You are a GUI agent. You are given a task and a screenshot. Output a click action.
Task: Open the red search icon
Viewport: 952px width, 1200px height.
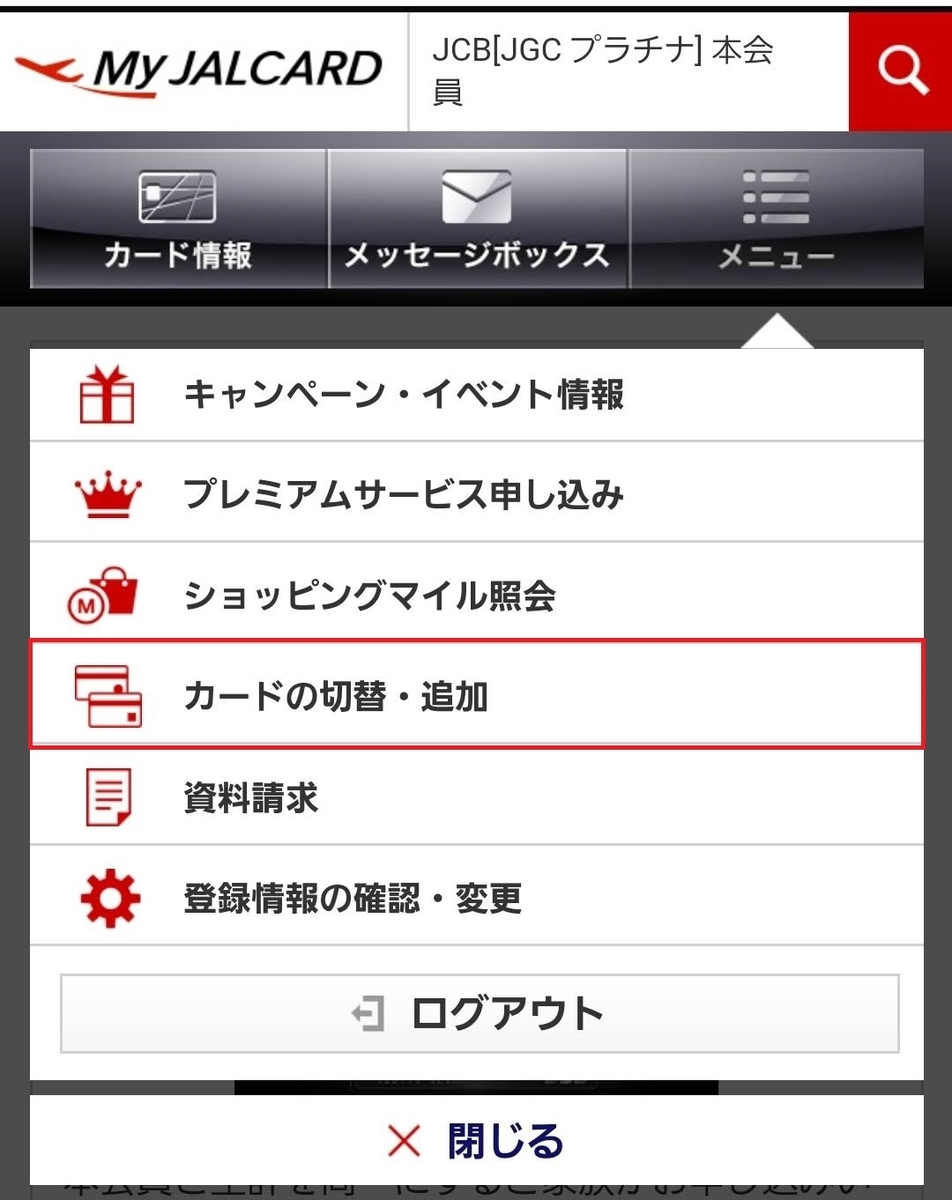[900, 70]
